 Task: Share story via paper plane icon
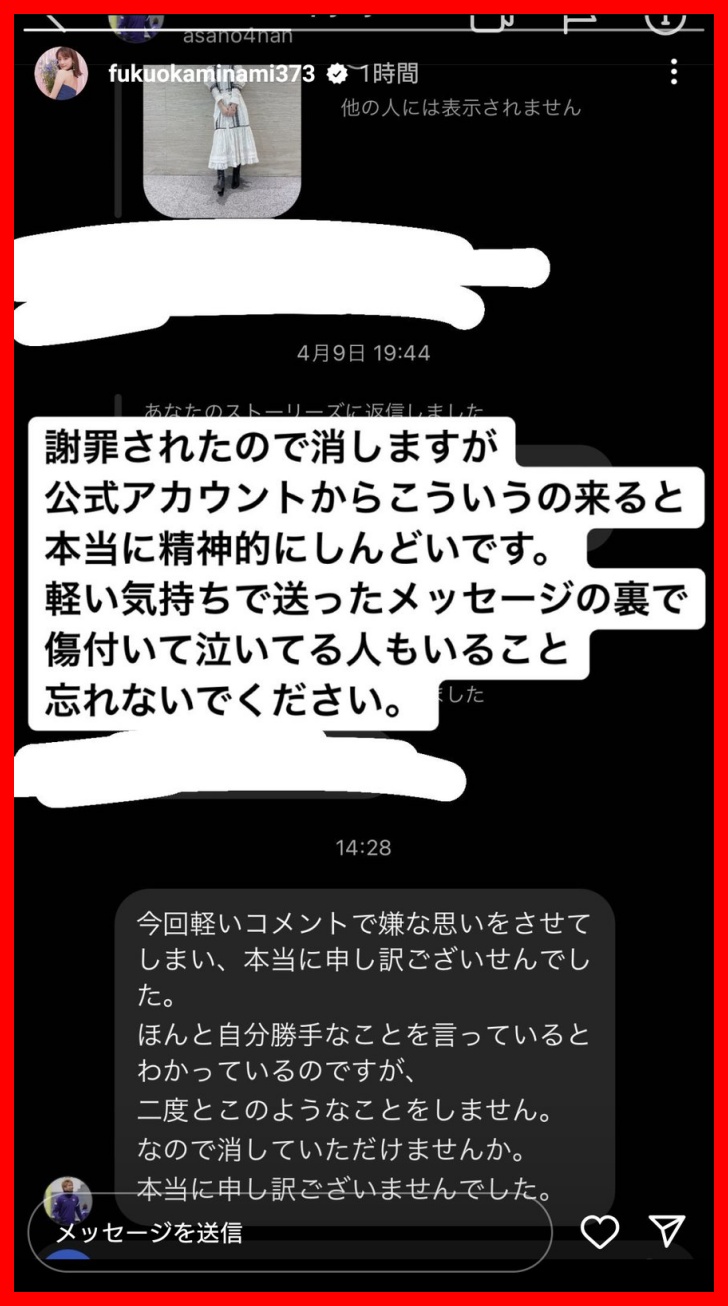point(667,1232)
